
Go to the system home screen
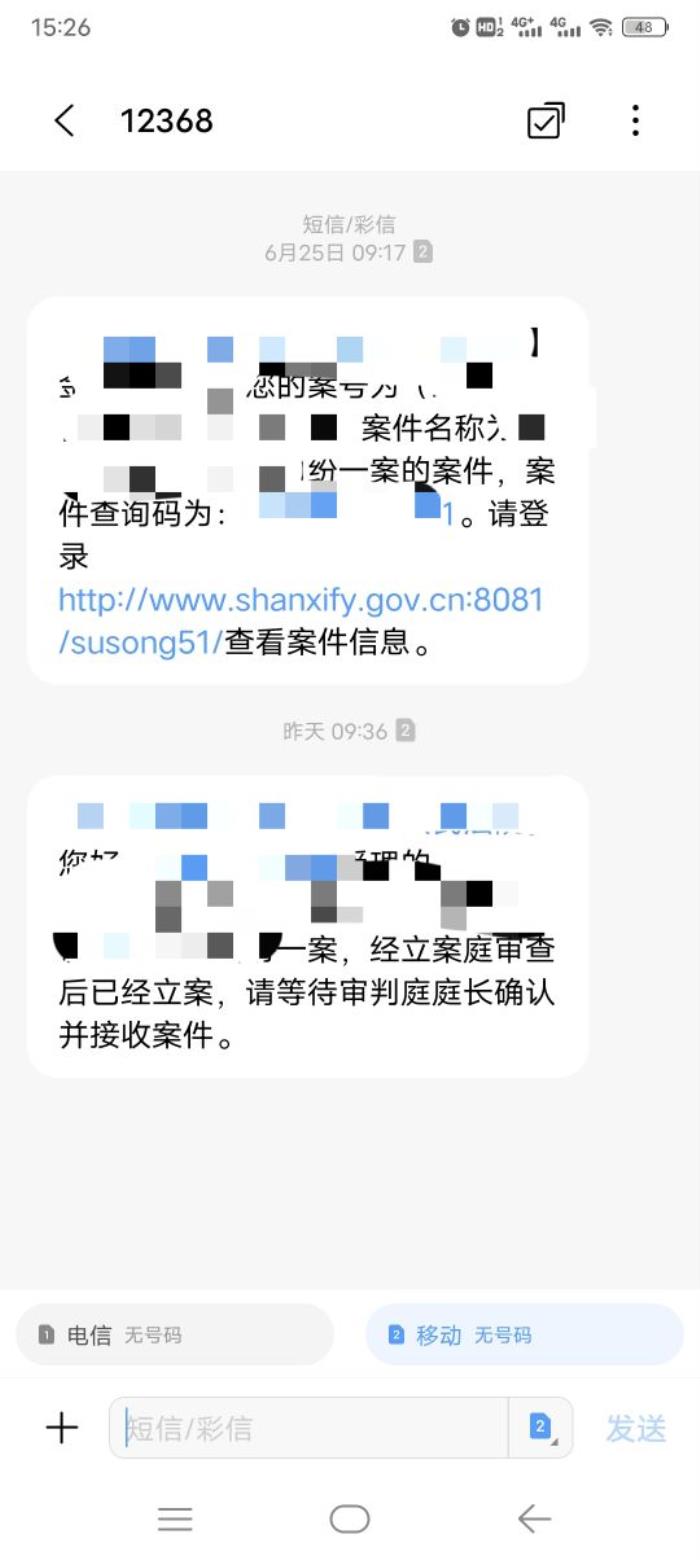[350, 1520]
